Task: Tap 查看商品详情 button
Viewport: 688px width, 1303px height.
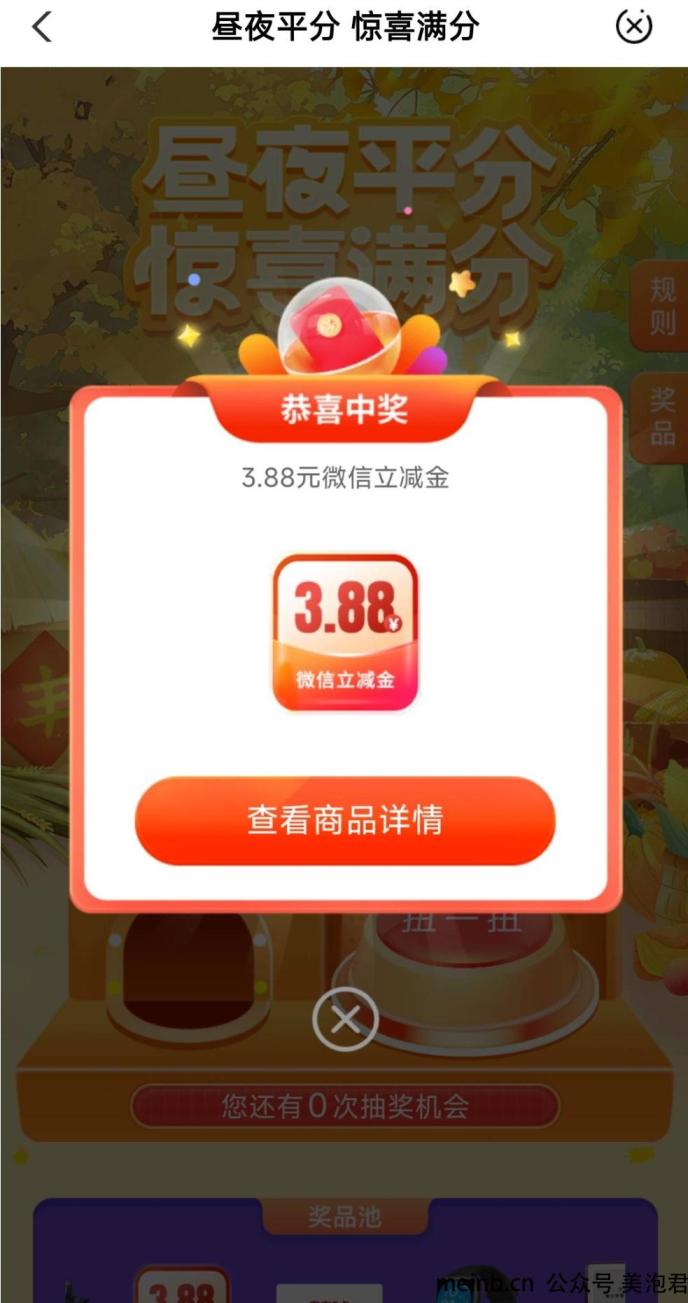Action: (344, 820)
